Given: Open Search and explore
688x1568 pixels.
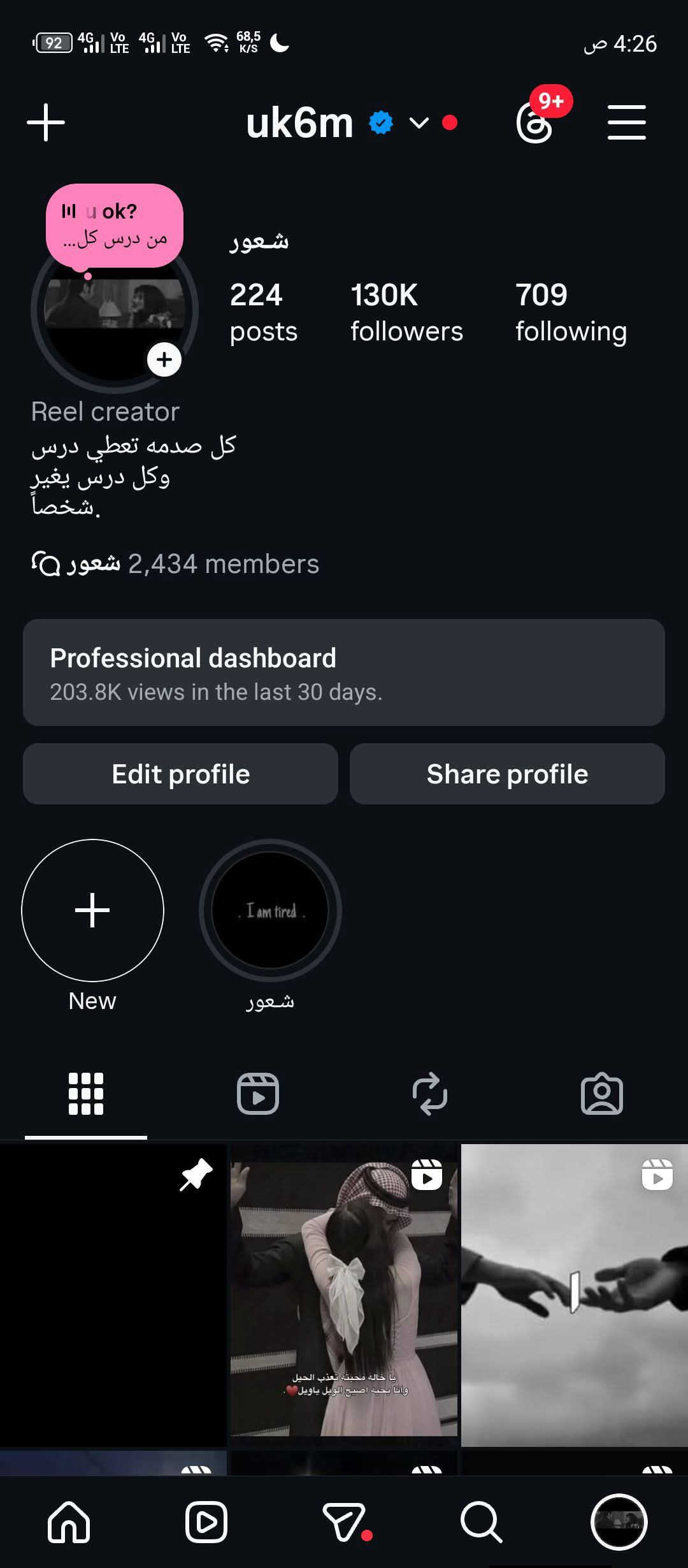Looking at the screenshot, I should click(482, 1522).
